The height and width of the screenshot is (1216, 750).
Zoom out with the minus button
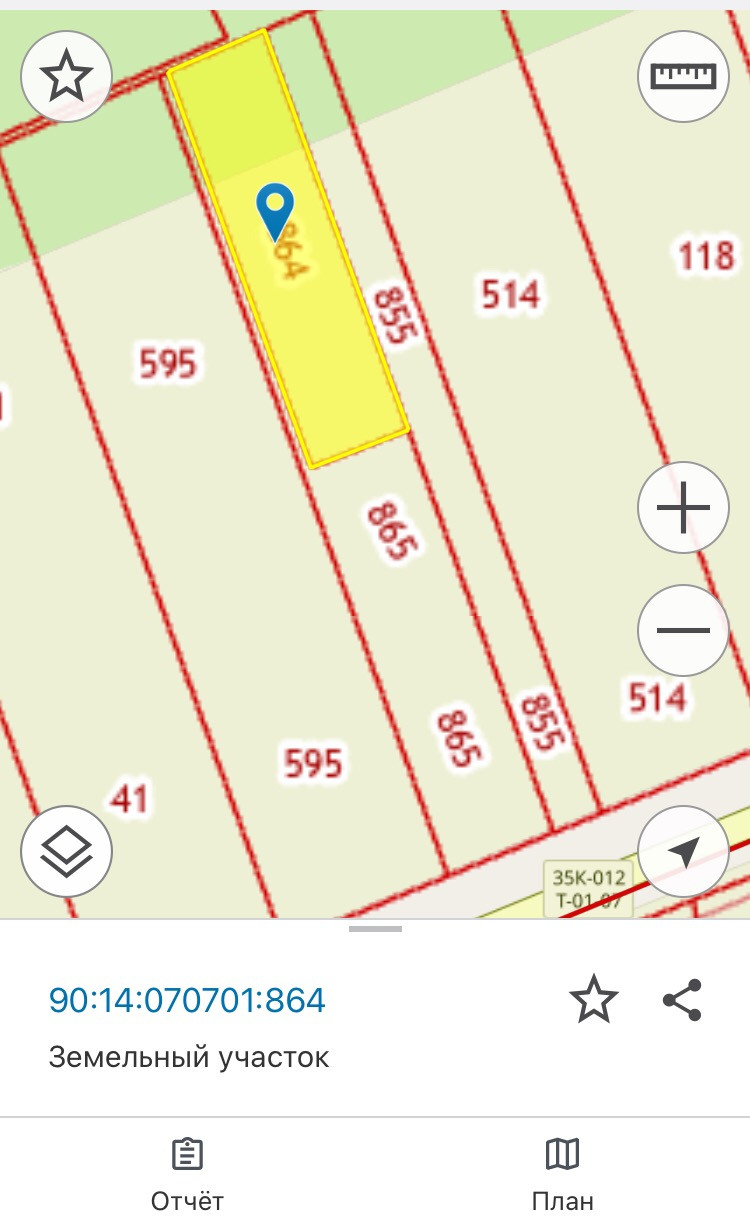point(684,631)
